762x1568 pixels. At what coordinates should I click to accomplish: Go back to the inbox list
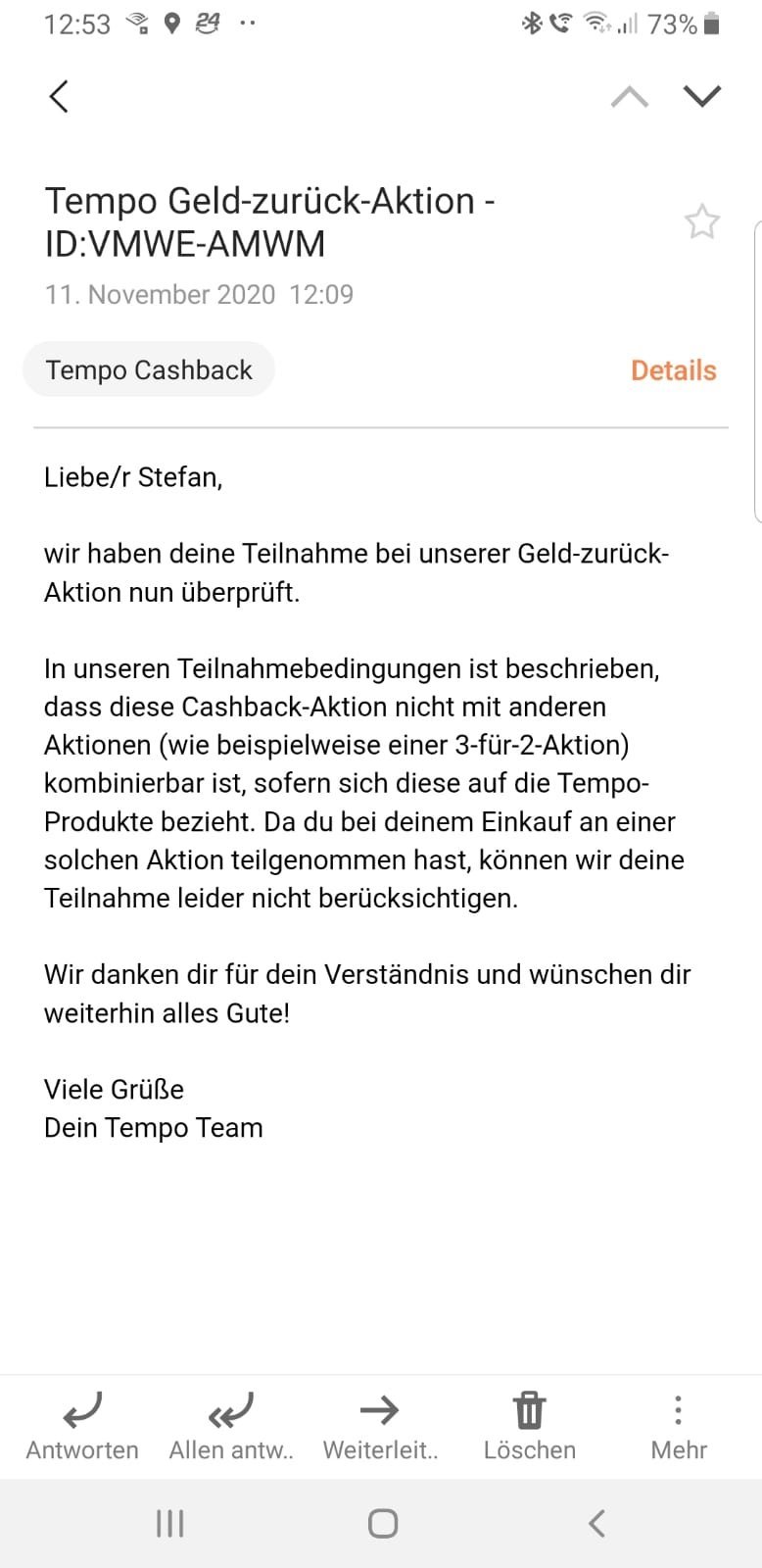coord(59,96)
